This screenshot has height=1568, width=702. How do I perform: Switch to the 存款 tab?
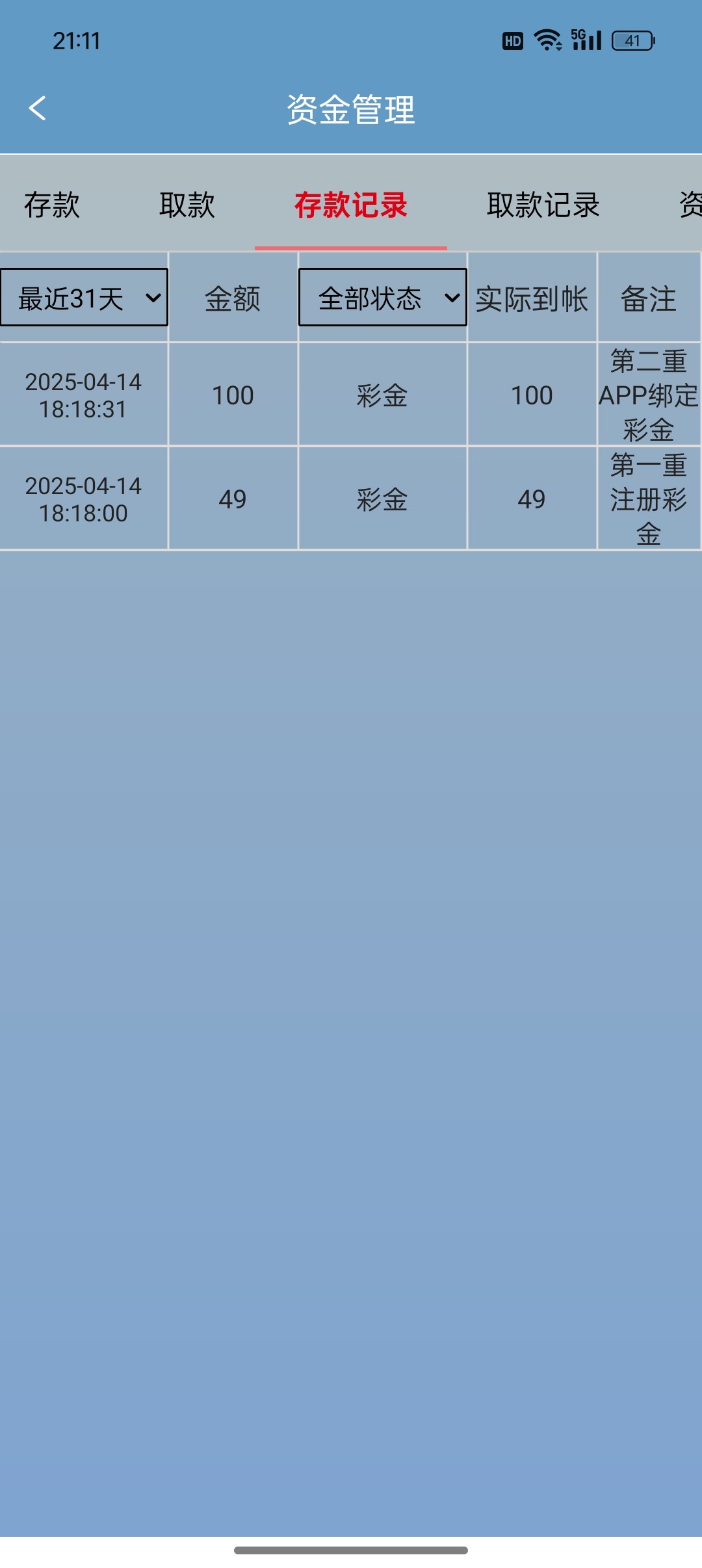(52, 205)
